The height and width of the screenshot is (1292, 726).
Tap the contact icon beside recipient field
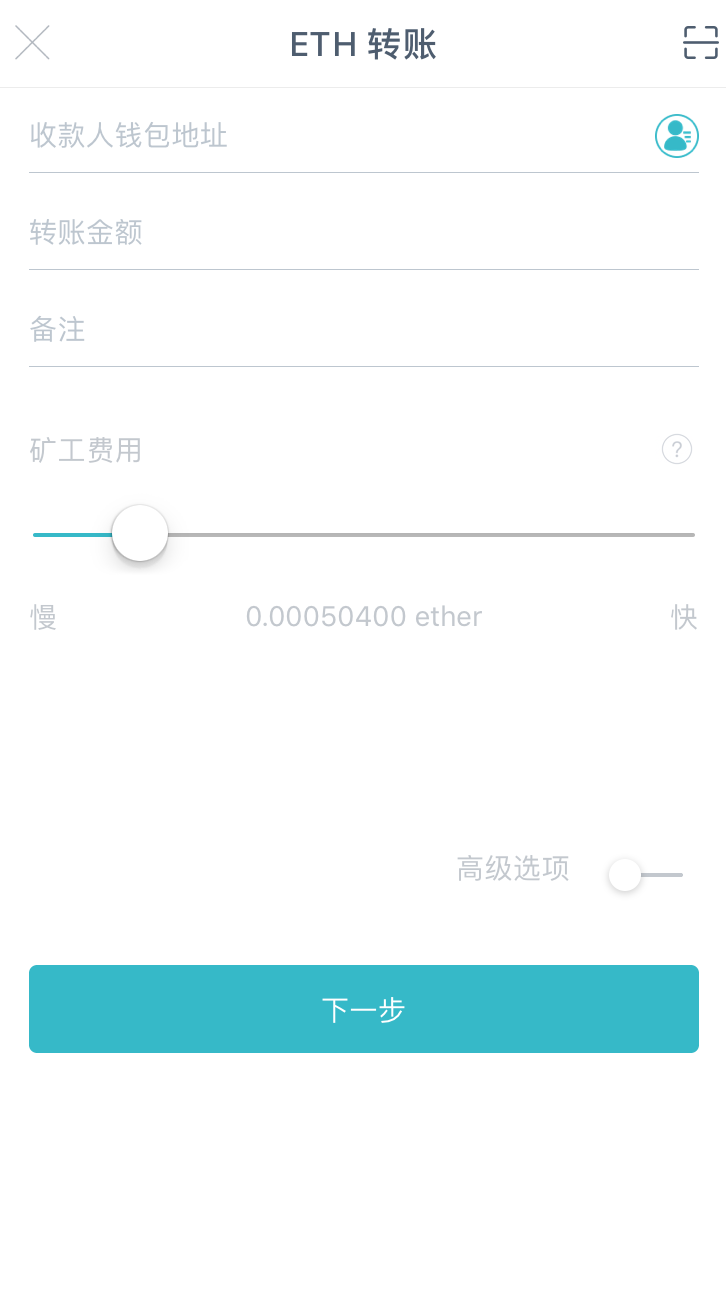[x=677, y=135]
